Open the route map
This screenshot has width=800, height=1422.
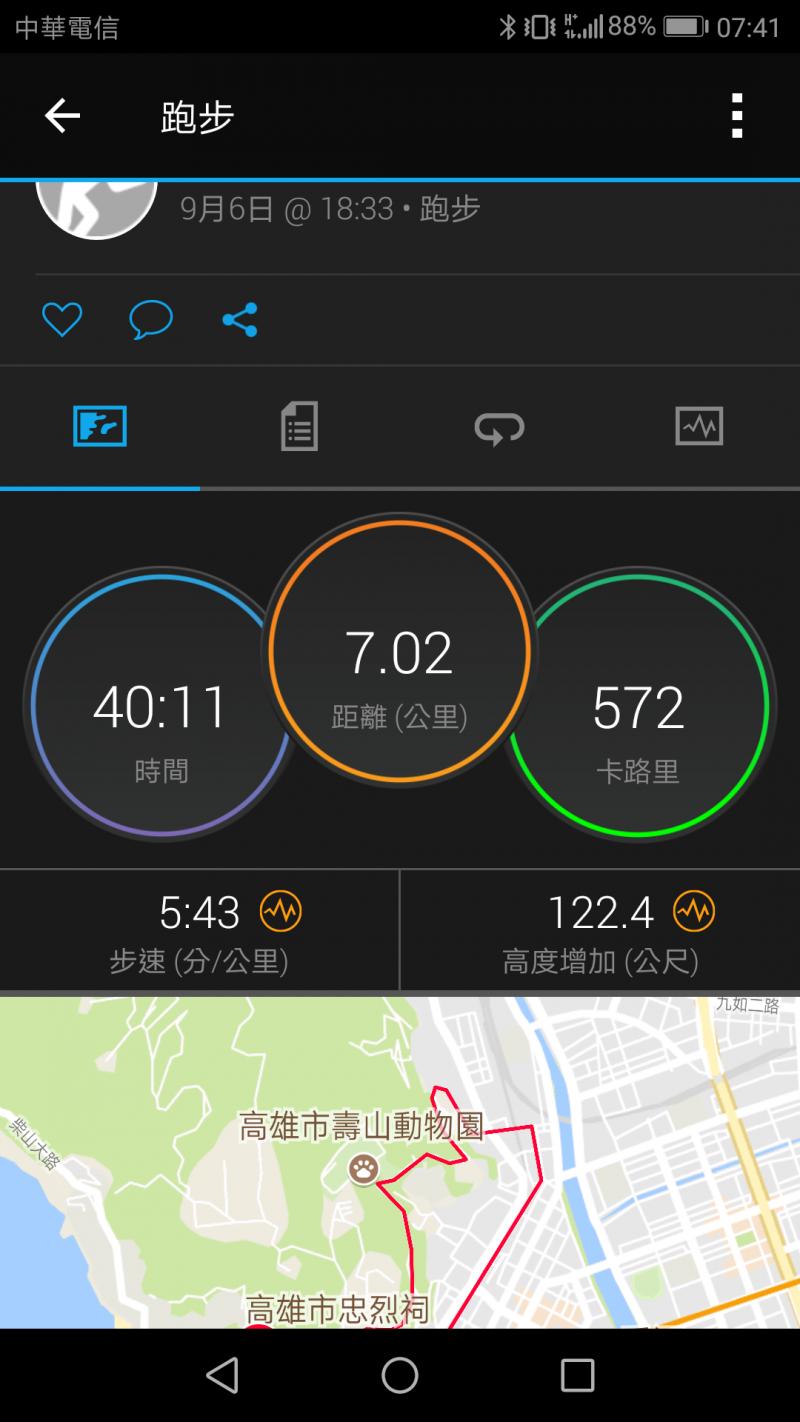pyautogui.click(x=400, y=1162)
